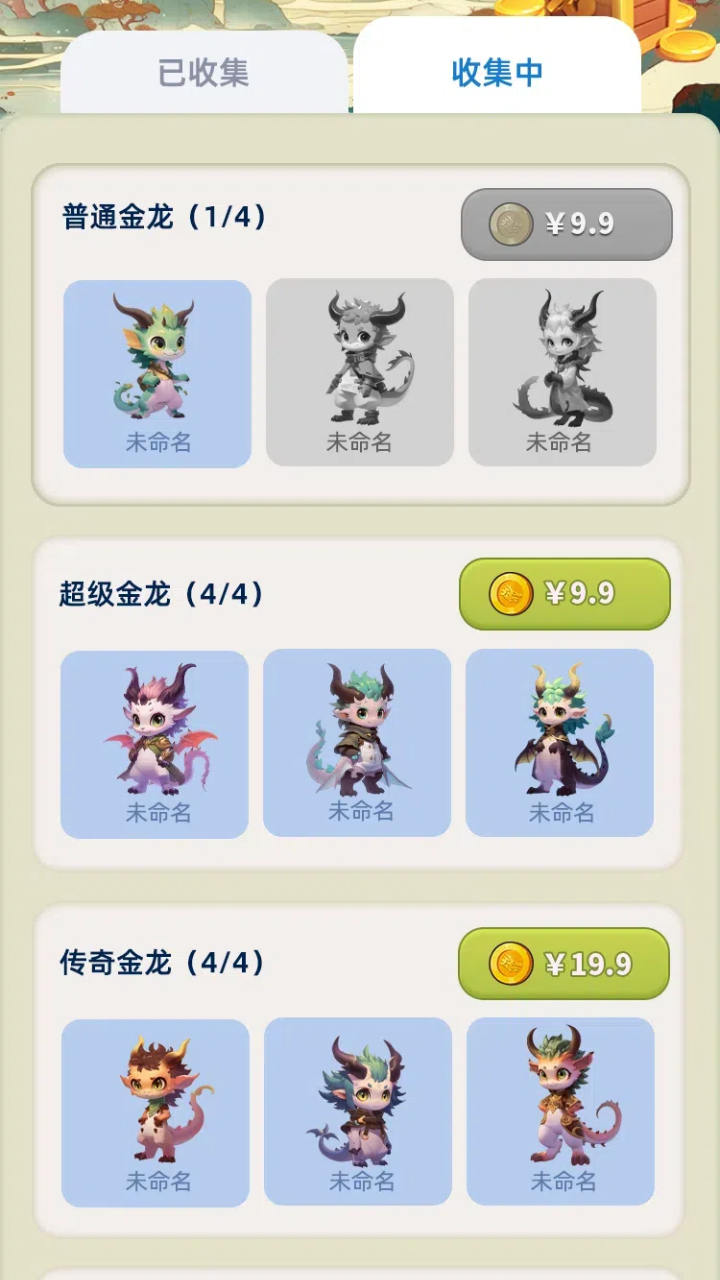Claim the ¥9.9 reward for 超级金龙

click(x=564, y=594)
